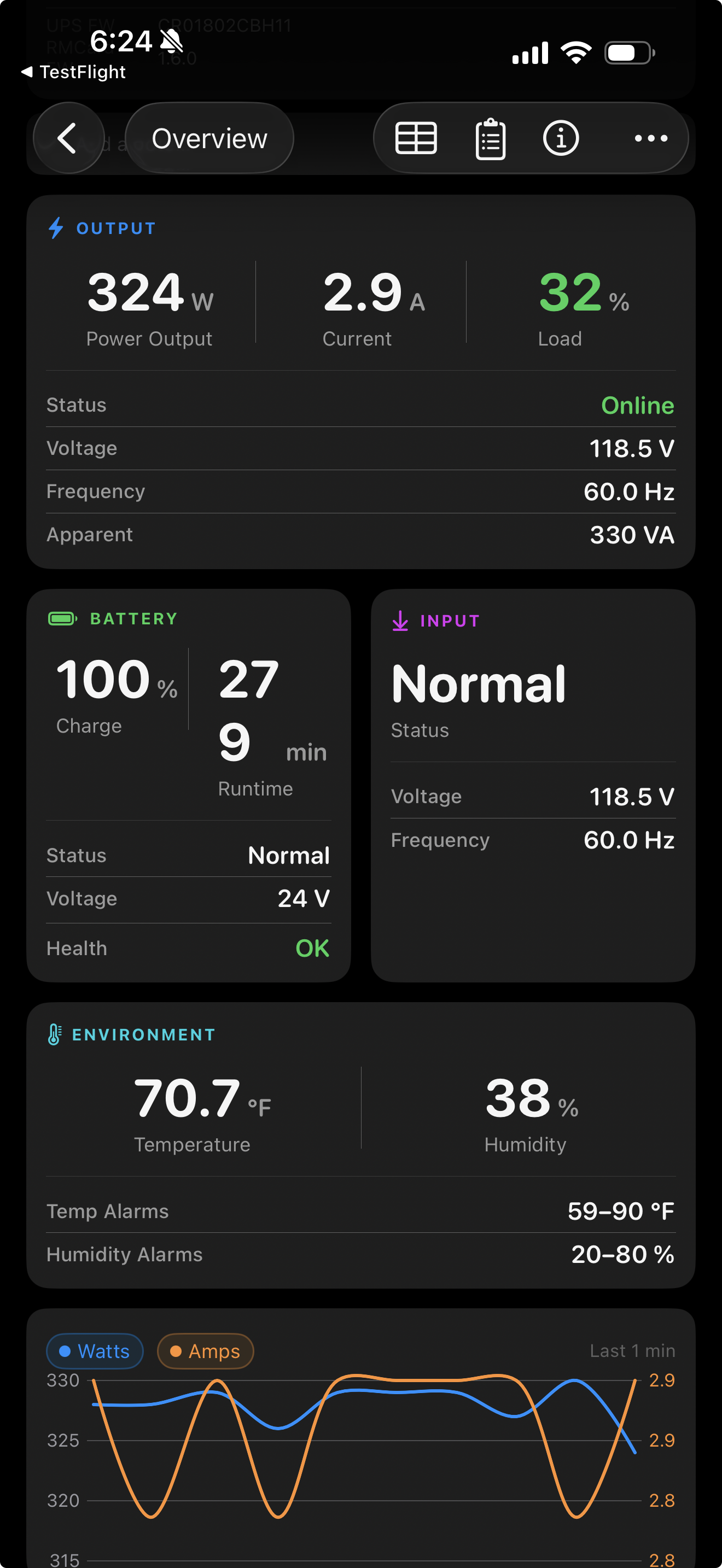Open the more options ellipsis menu

650,138
